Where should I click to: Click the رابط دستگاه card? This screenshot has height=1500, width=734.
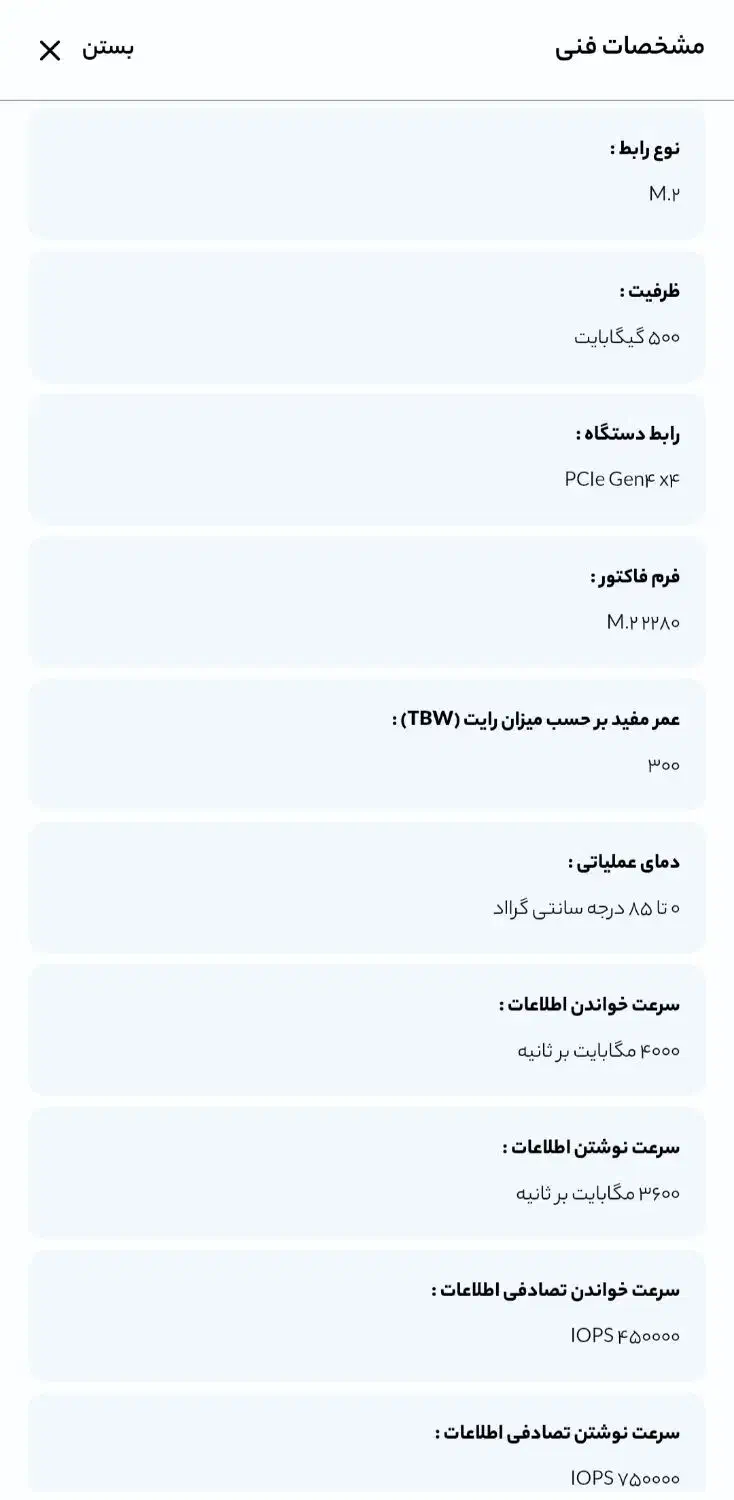[x=367, y=458]
